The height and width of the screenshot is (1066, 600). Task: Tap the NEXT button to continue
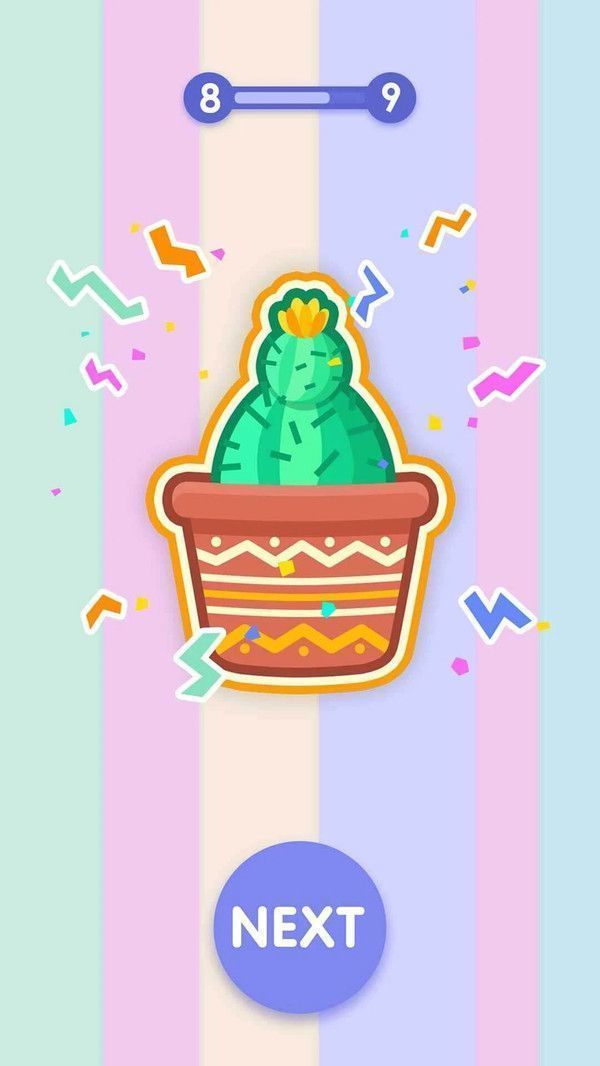coord(299,927)
